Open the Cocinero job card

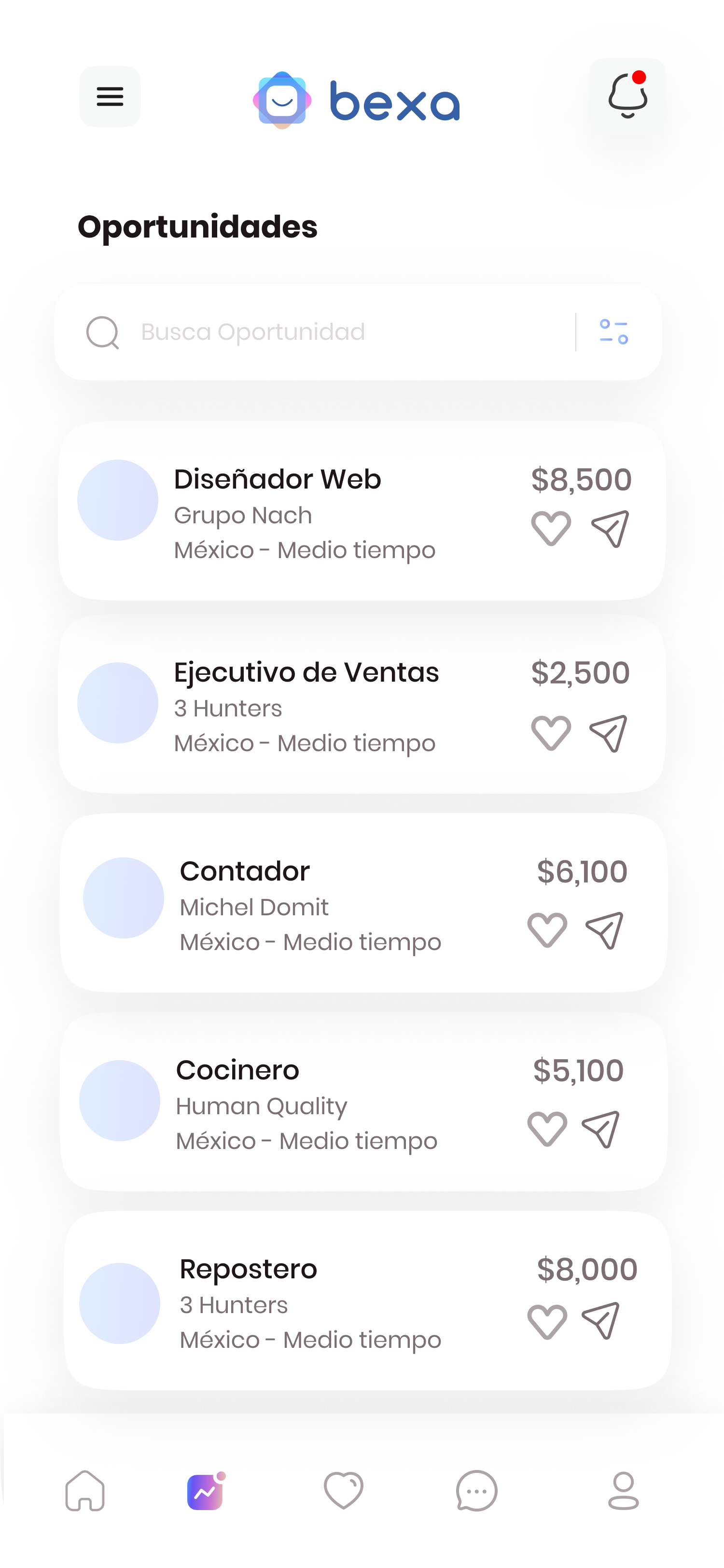[304, 1103]
